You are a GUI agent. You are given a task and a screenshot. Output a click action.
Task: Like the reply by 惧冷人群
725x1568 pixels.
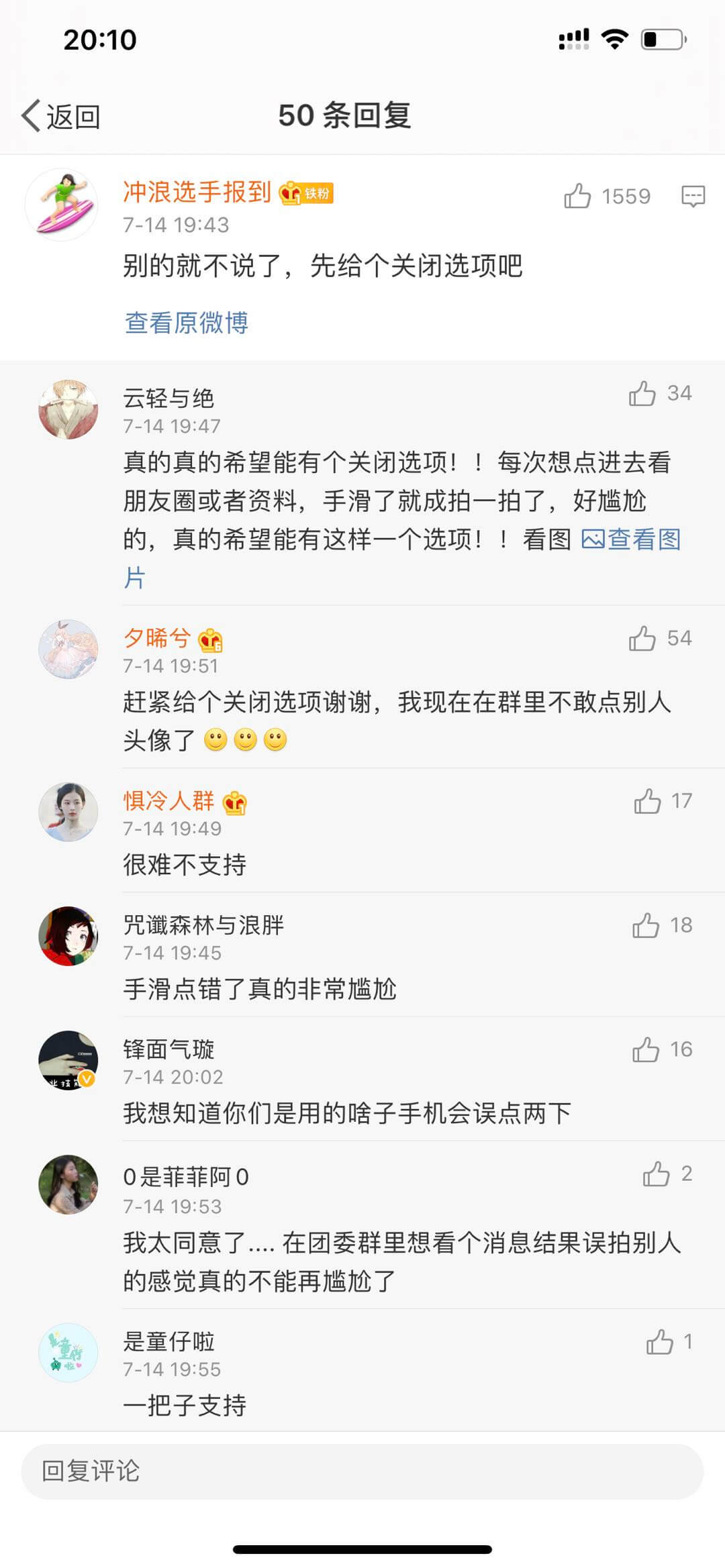647,801
